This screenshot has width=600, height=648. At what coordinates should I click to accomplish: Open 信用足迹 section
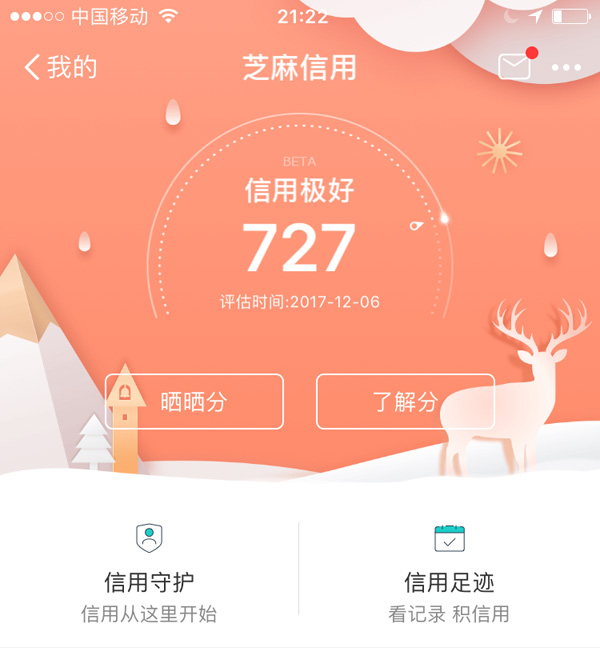tap(449, 580)
